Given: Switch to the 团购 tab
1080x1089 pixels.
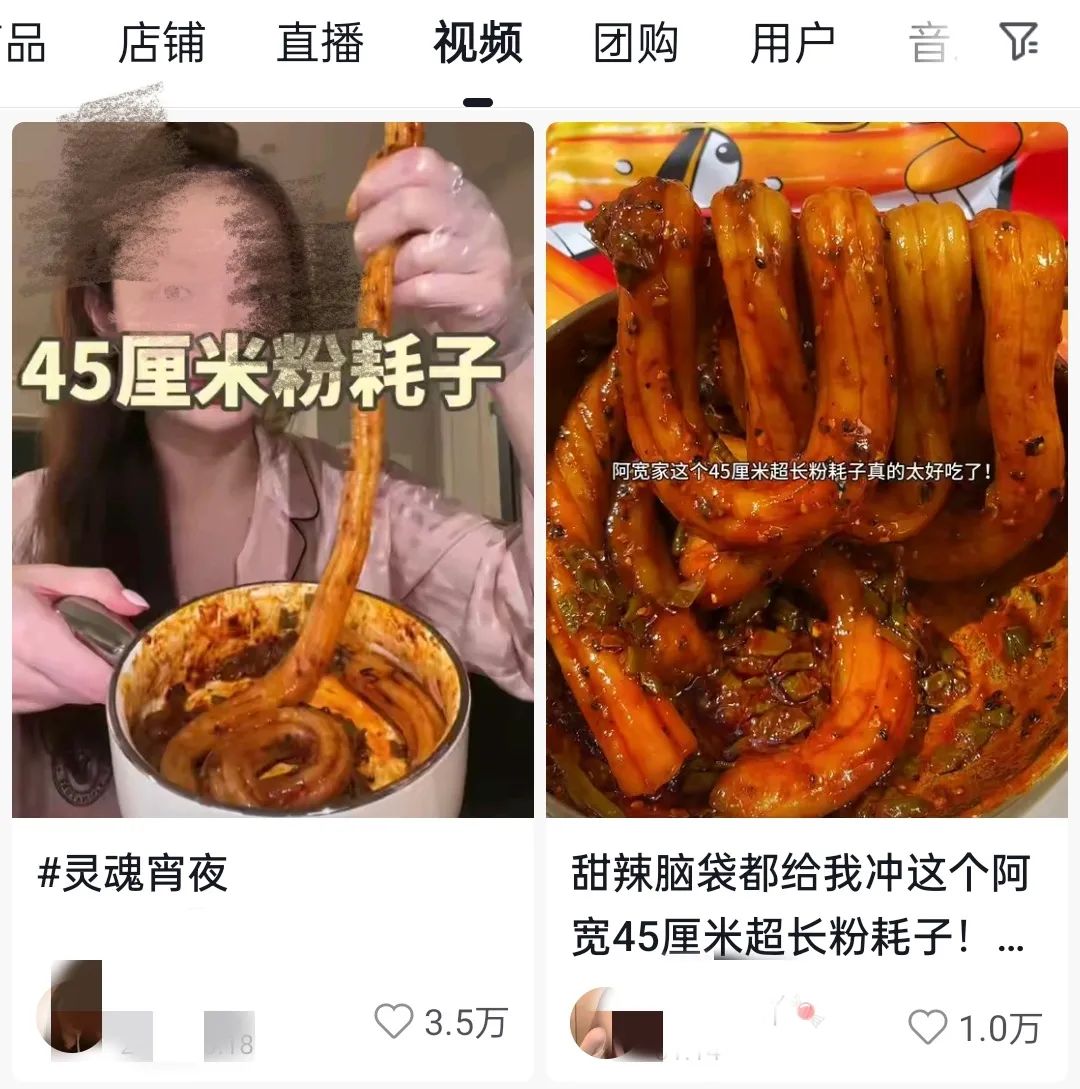Looking at the screenshot, I should [635, 44].
